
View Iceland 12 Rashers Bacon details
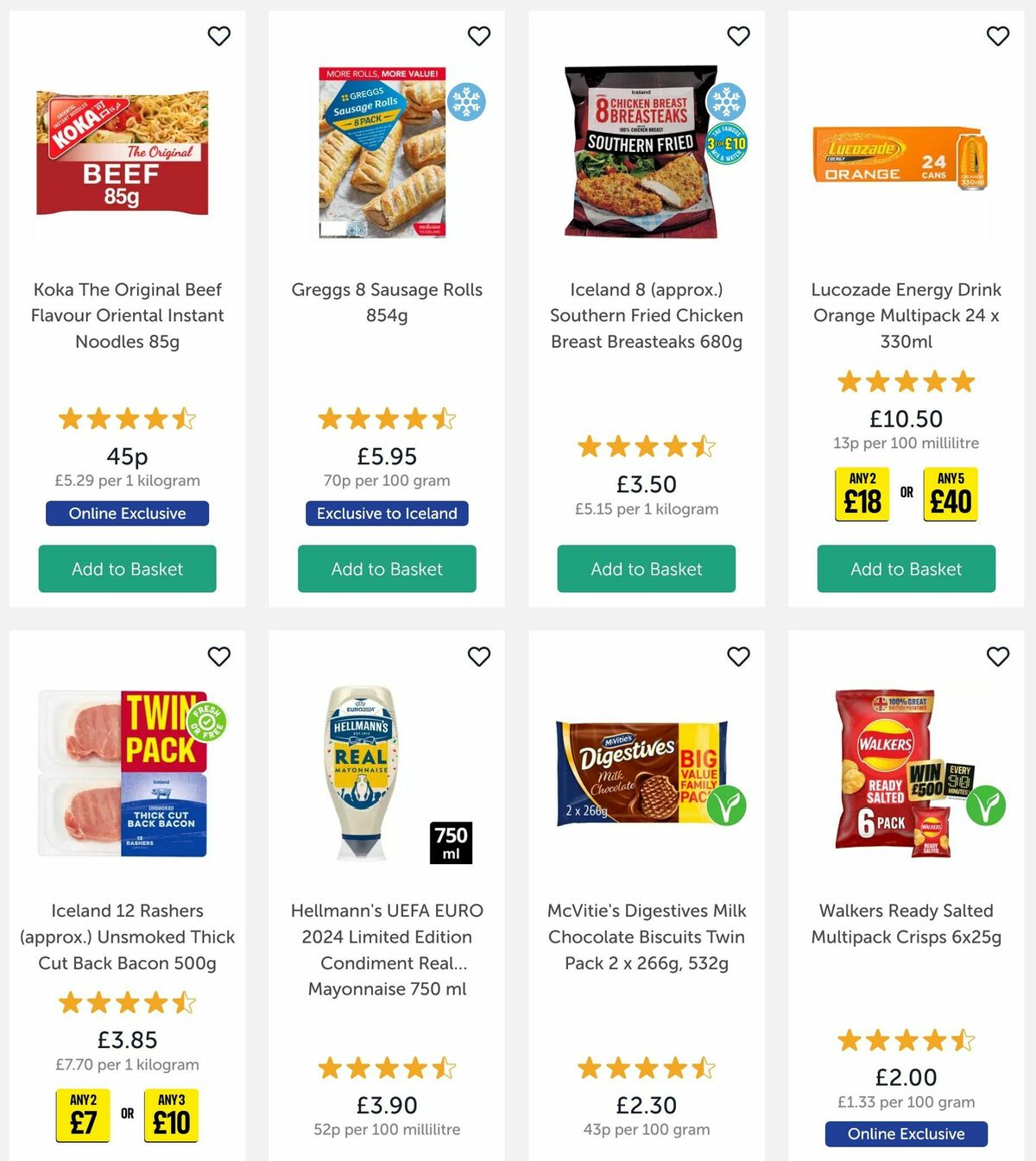pyautogui.click(x=127, y=937)
